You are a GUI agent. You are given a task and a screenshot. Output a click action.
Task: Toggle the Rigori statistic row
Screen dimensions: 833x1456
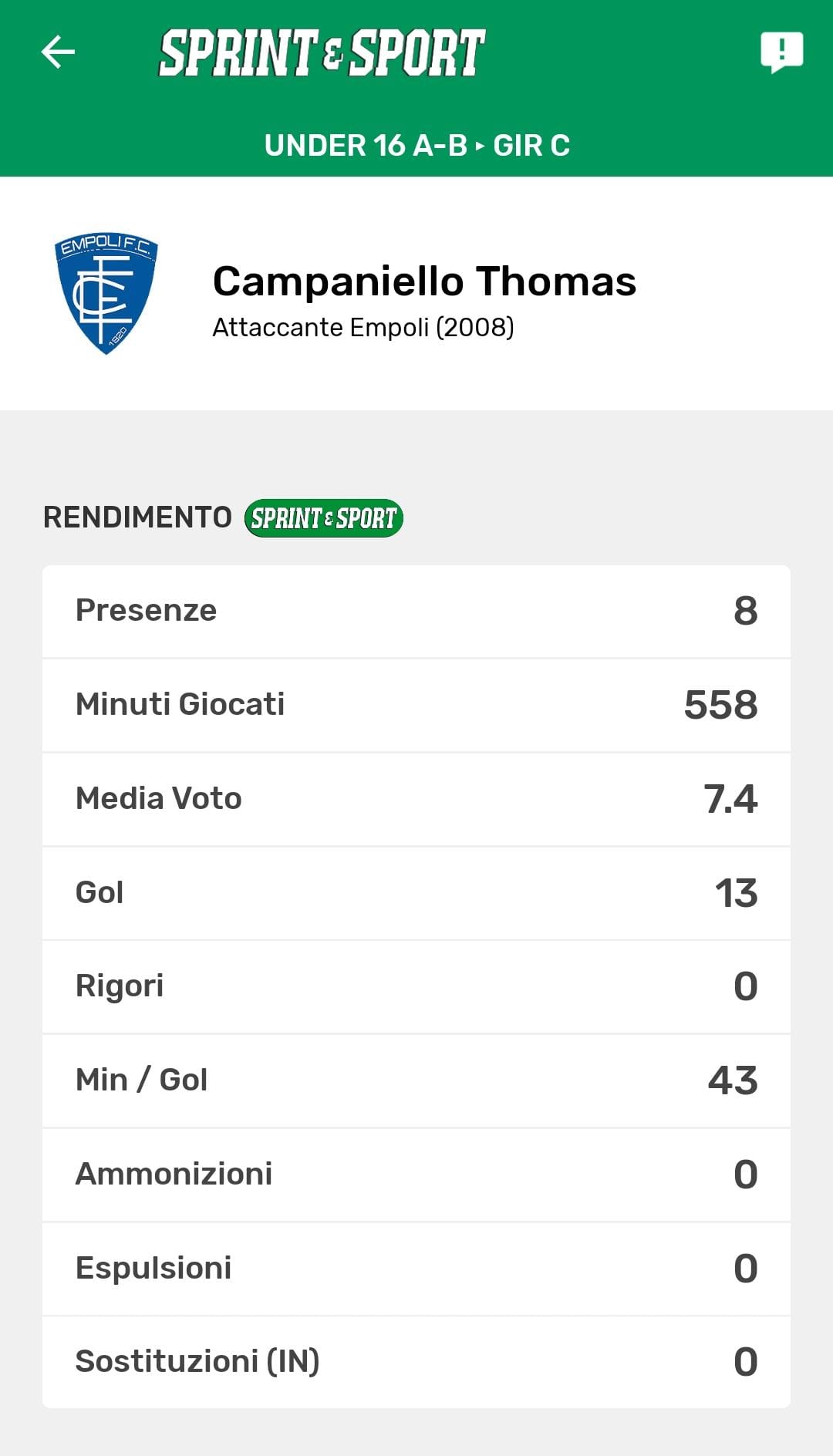click(x=416, y=987)
